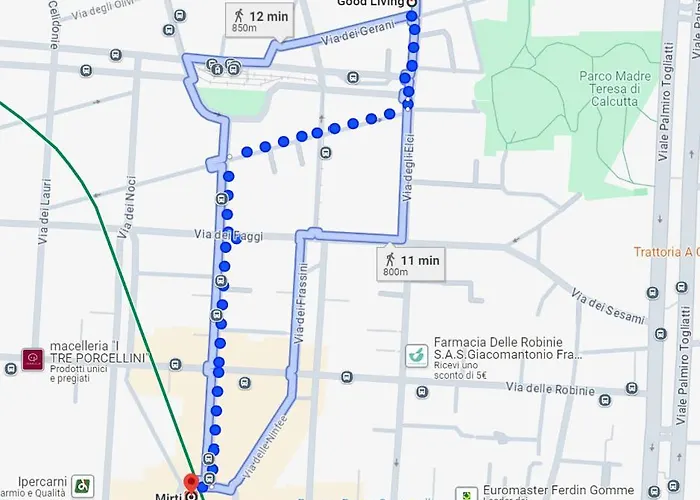Open the Ipercarni shop pin
Viewport: 700px width, 500px height.
click(x=82, y=486)
